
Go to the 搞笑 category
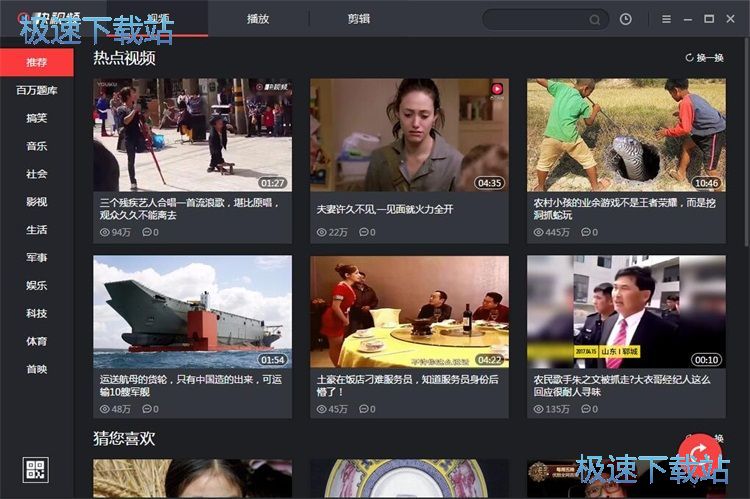click(36, 118)
